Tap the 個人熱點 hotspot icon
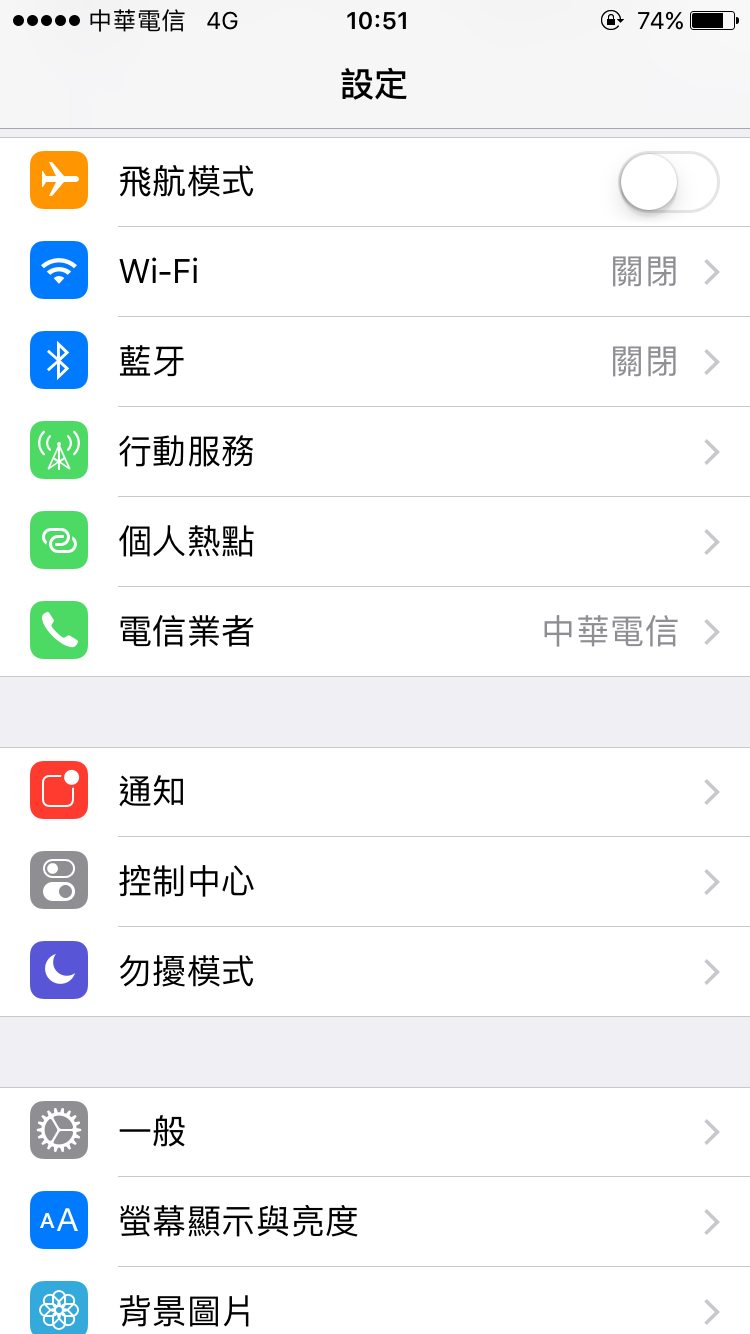The image size is (750, 1334). 61,541
